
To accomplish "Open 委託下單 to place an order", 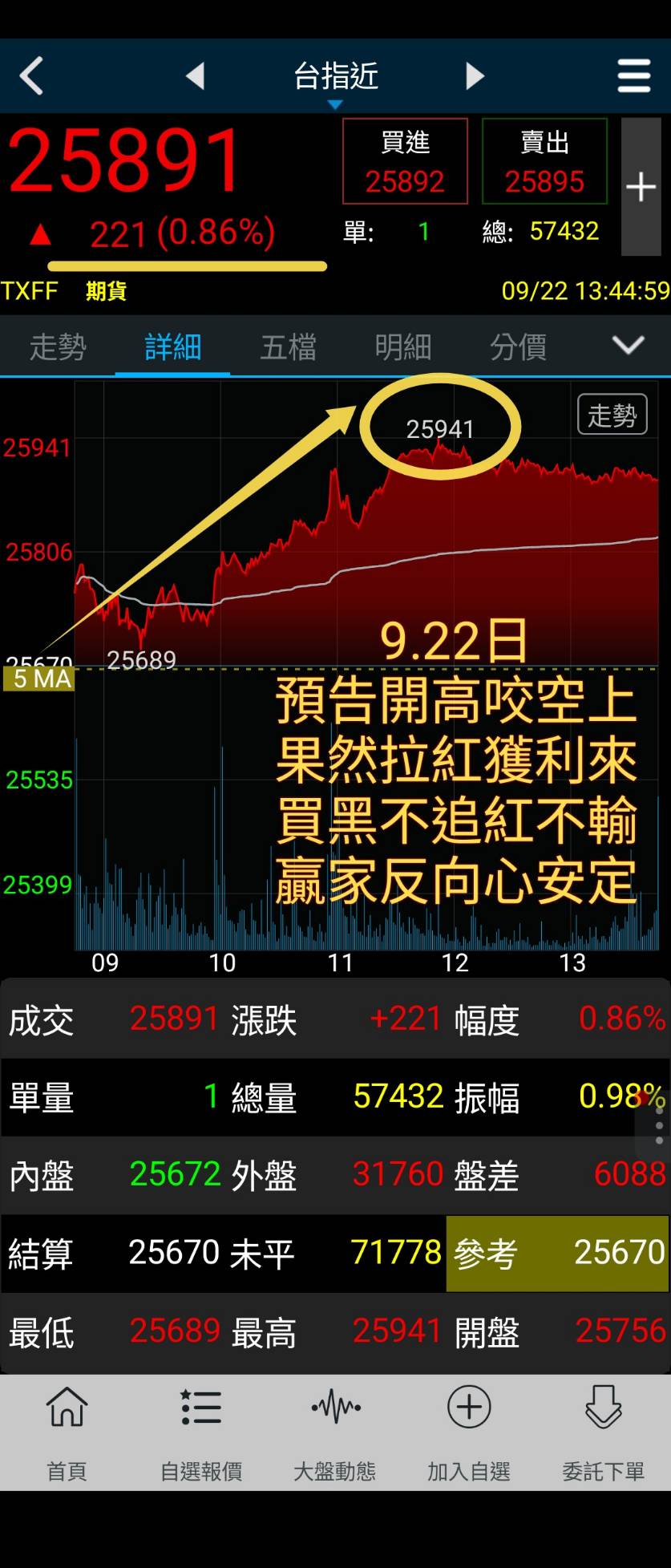I will coord(603,1431).
